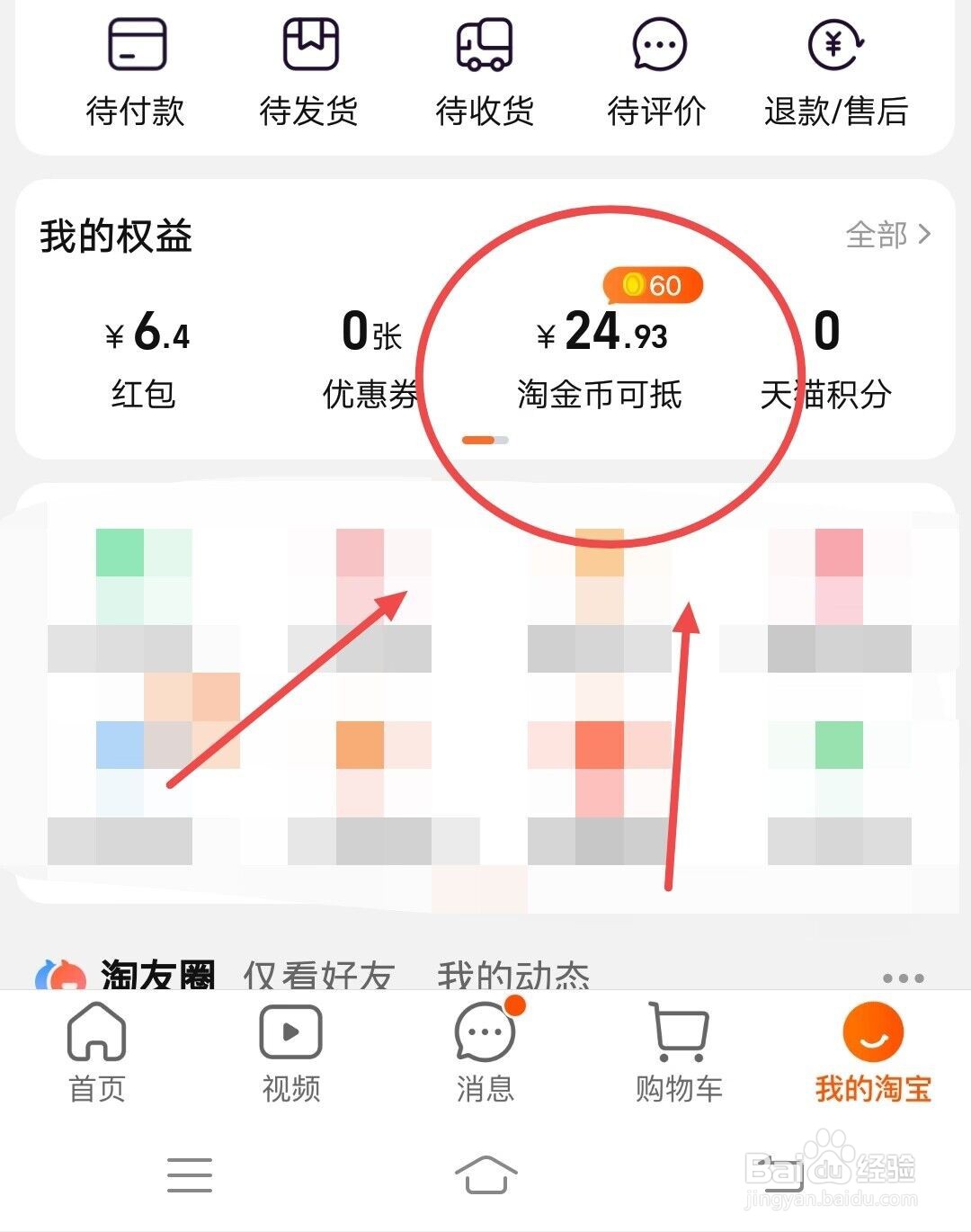The height and width of the screenshot is (1232, 971).
Task: Select the 淘友圈 community icon
Action: click(x=126, y=974)
